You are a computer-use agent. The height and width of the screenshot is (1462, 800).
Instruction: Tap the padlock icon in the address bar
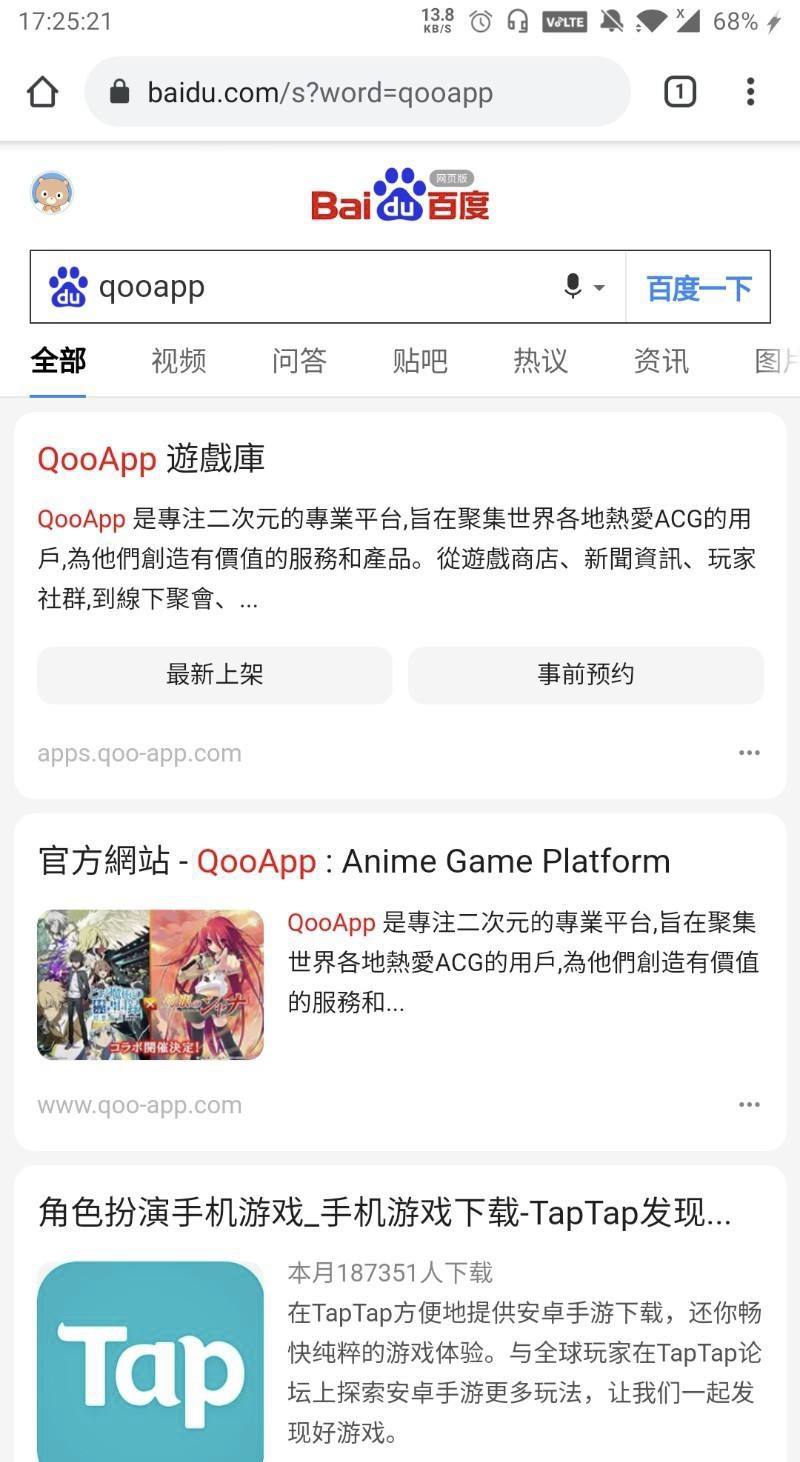(x=119, y=92)
